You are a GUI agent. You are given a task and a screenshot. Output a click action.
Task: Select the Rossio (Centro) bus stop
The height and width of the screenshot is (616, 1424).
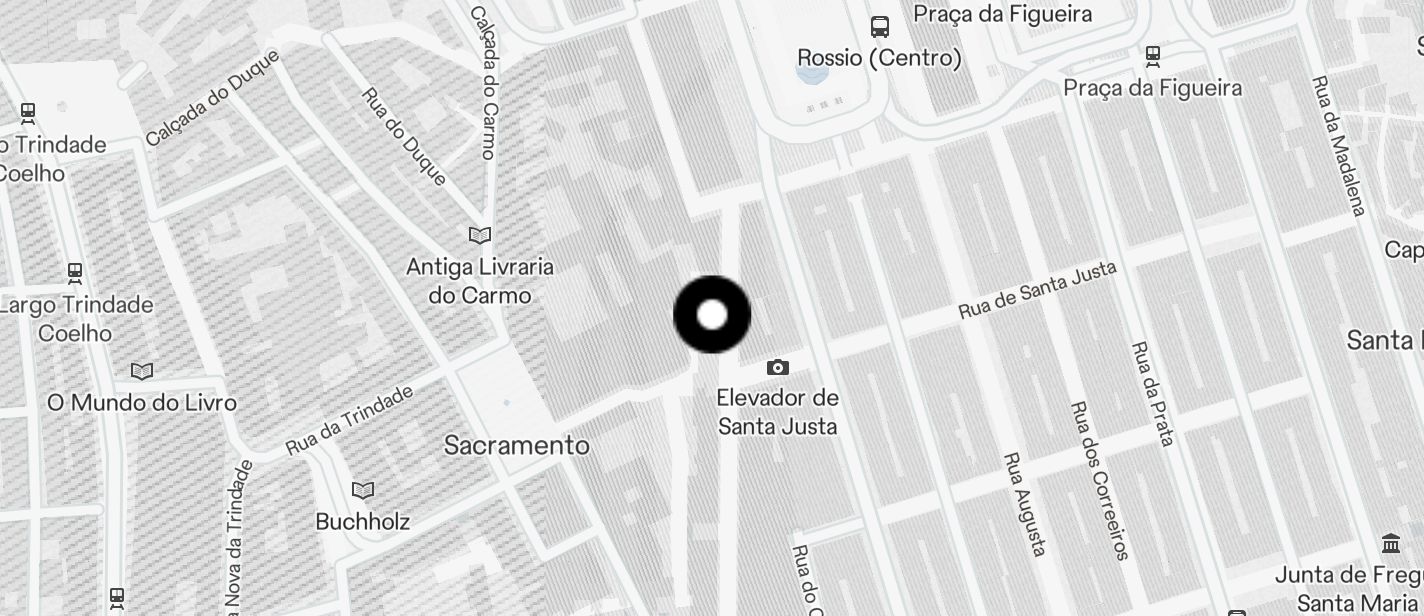pyautogui.click(x=880, y=27)
